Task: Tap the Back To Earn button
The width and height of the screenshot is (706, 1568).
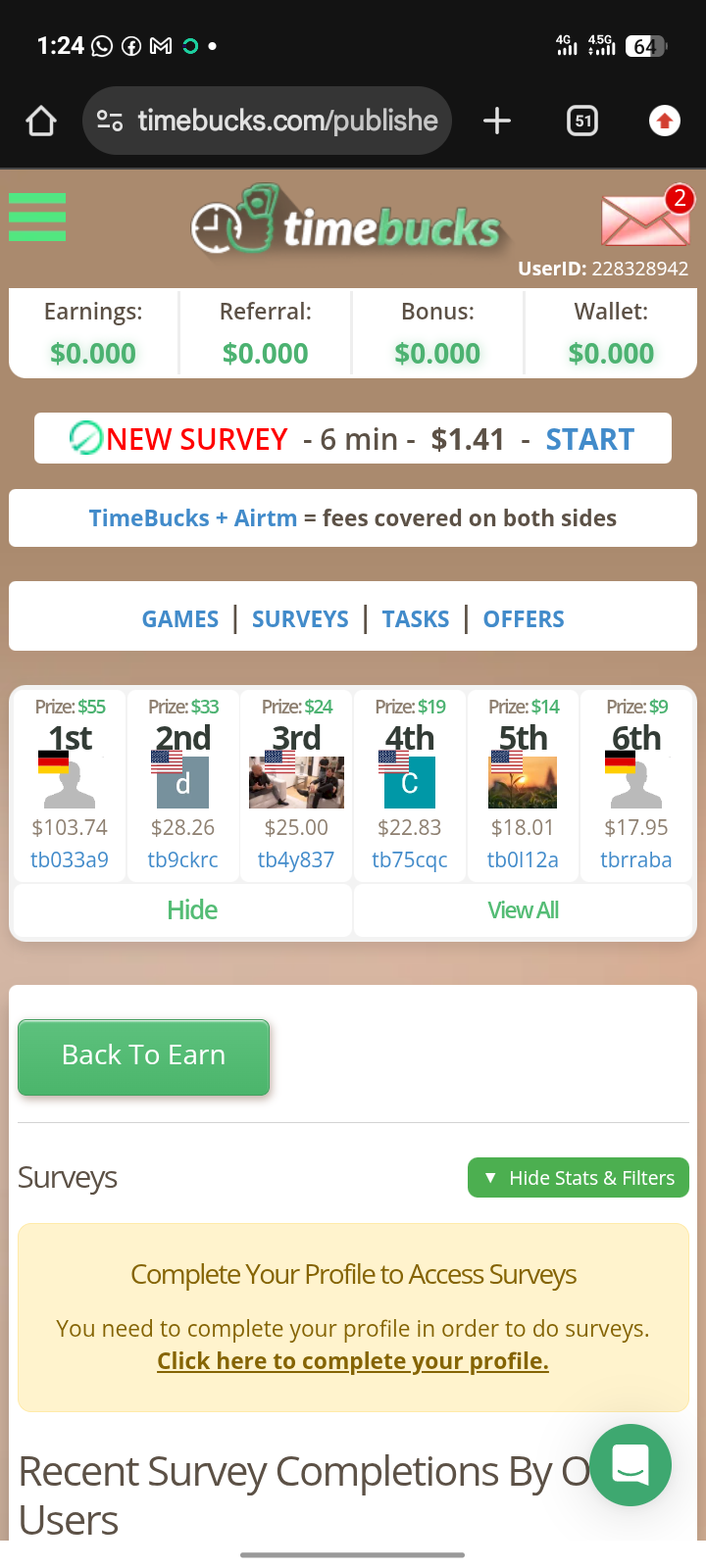Action: coord(144,1056)
